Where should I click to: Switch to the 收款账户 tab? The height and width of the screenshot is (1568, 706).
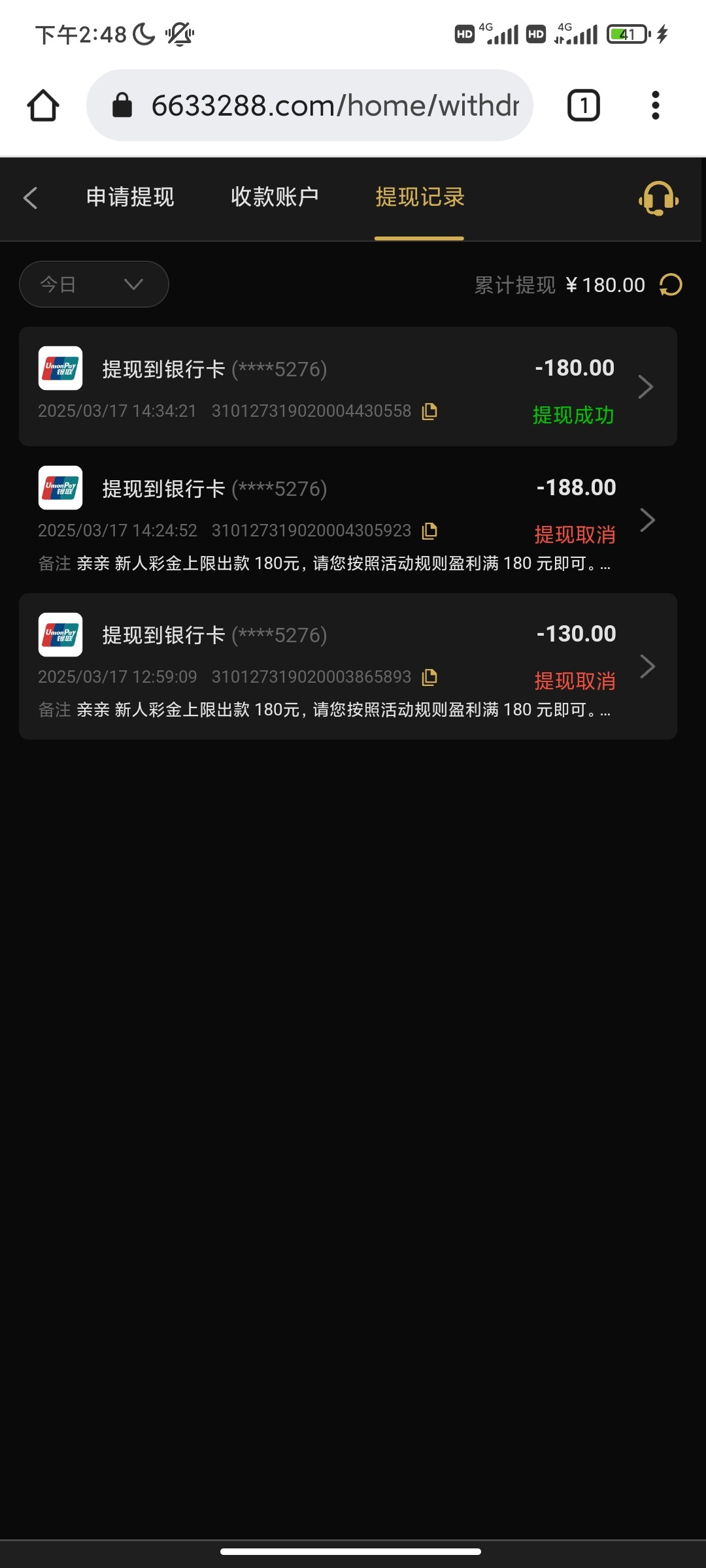pyautogui.click(x=275, y=197)
